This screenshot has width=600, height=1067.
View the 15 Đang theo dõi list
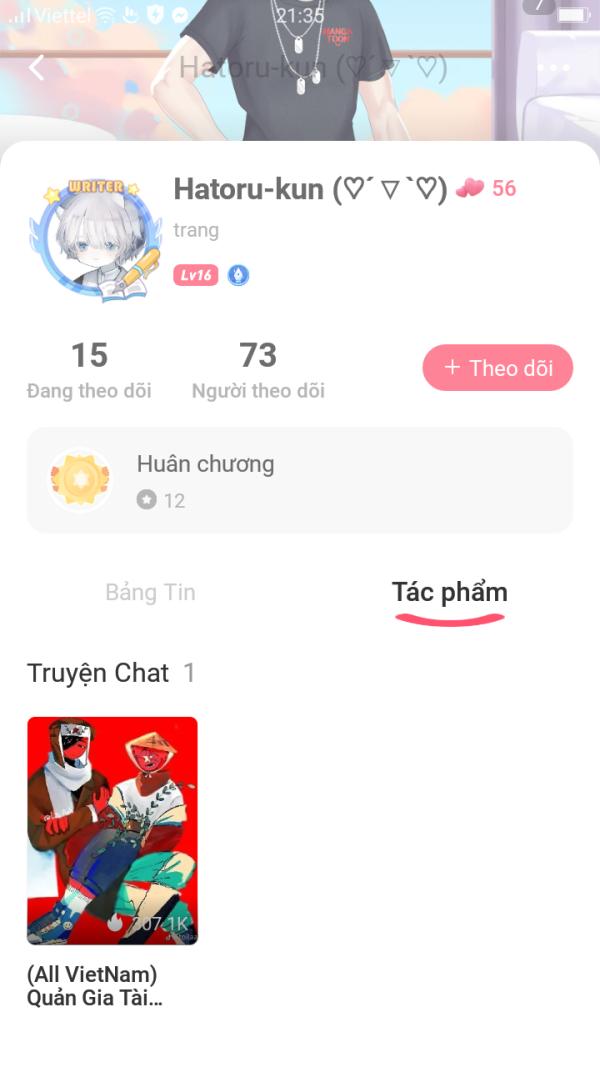pos(89,370)
